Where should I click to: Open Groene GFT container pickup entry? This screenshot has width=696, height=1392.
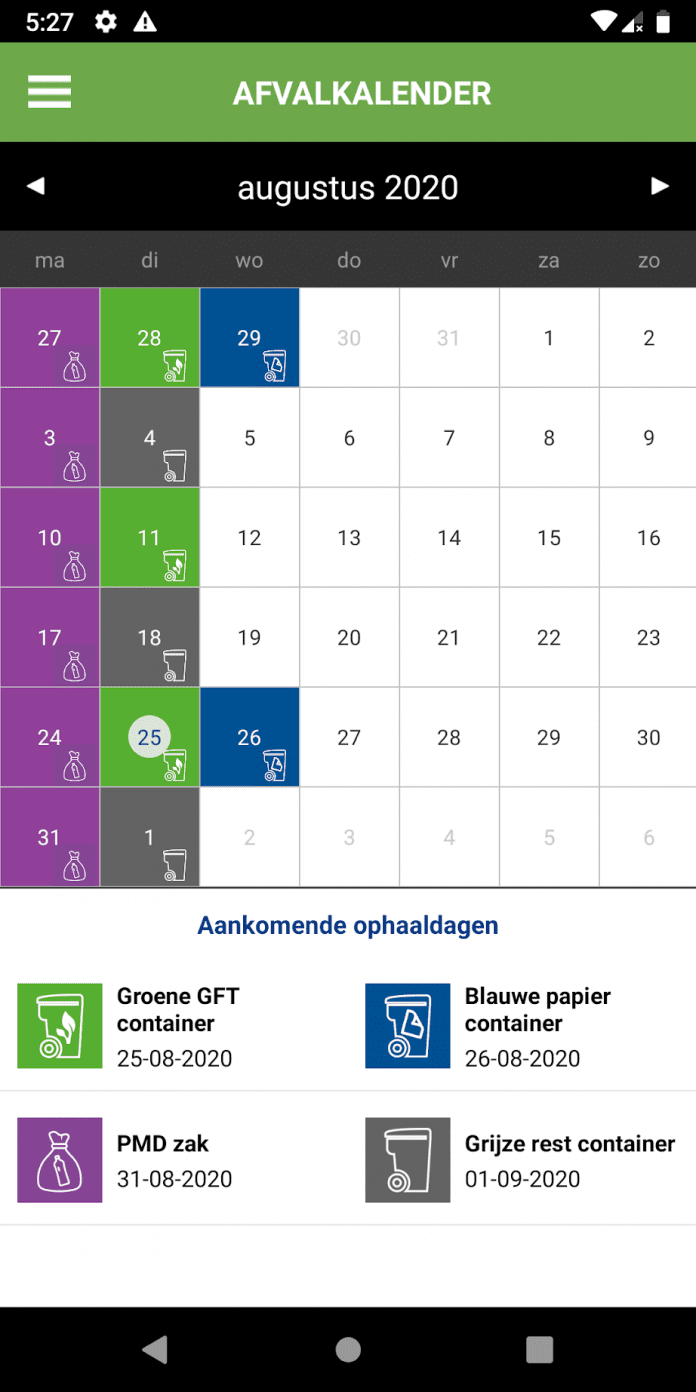pos(174,1026)
